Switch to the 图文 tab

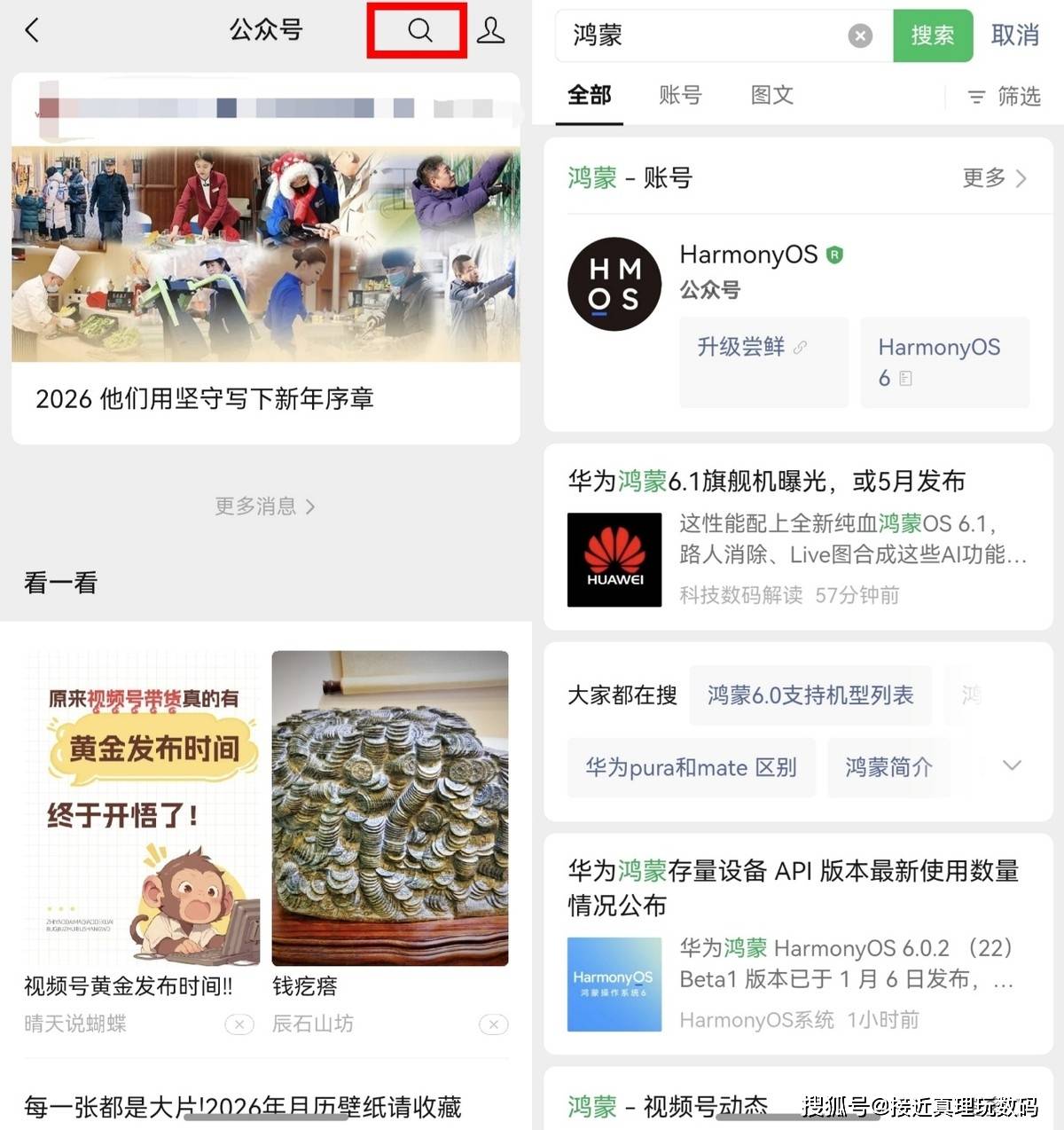(x=771, y=95)
